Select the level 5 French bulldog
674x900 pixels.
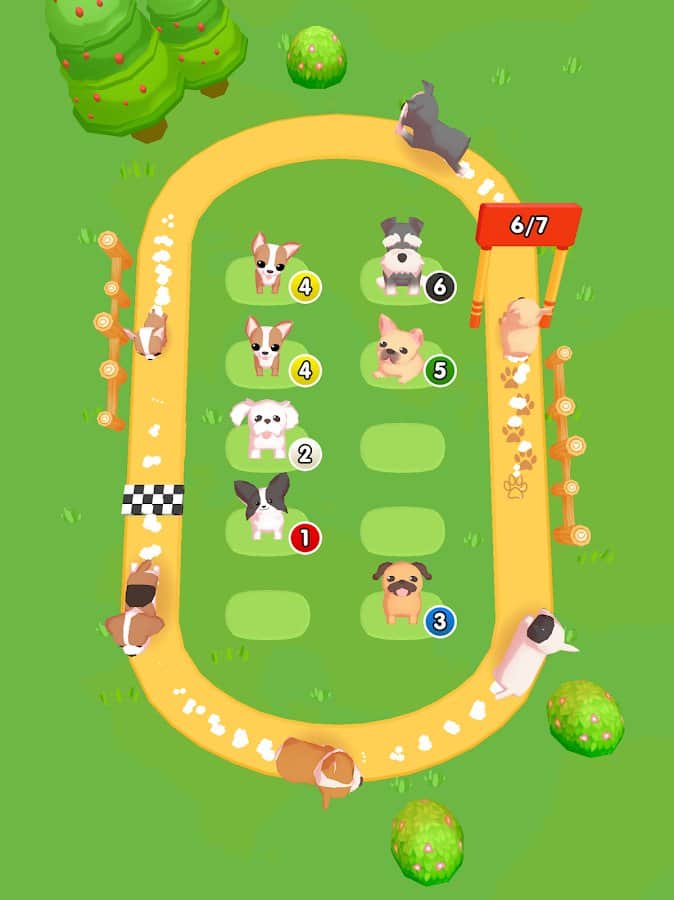(x=399, y=348)
